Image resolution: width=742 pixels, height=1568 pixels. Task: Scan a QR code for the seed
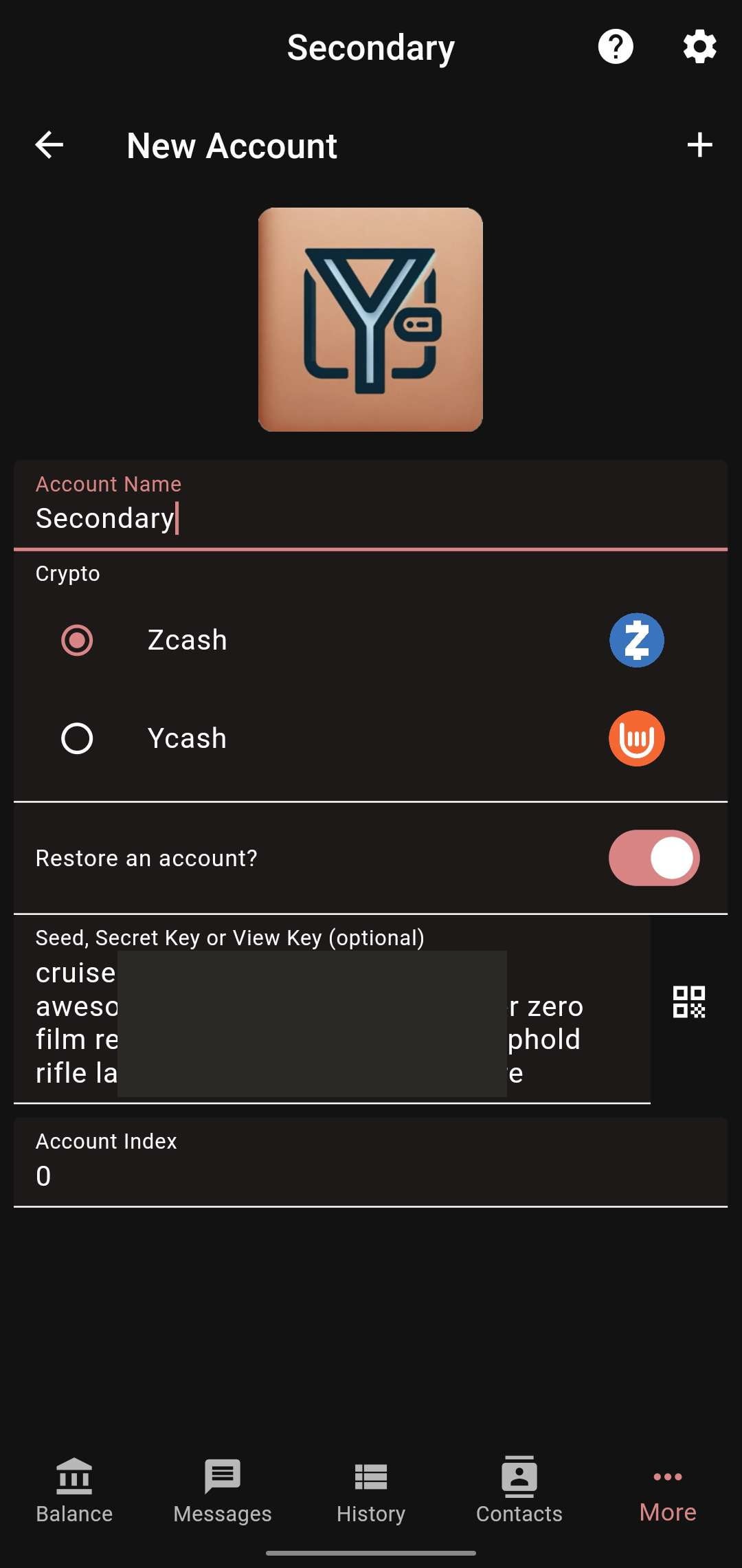[688, 1002]
